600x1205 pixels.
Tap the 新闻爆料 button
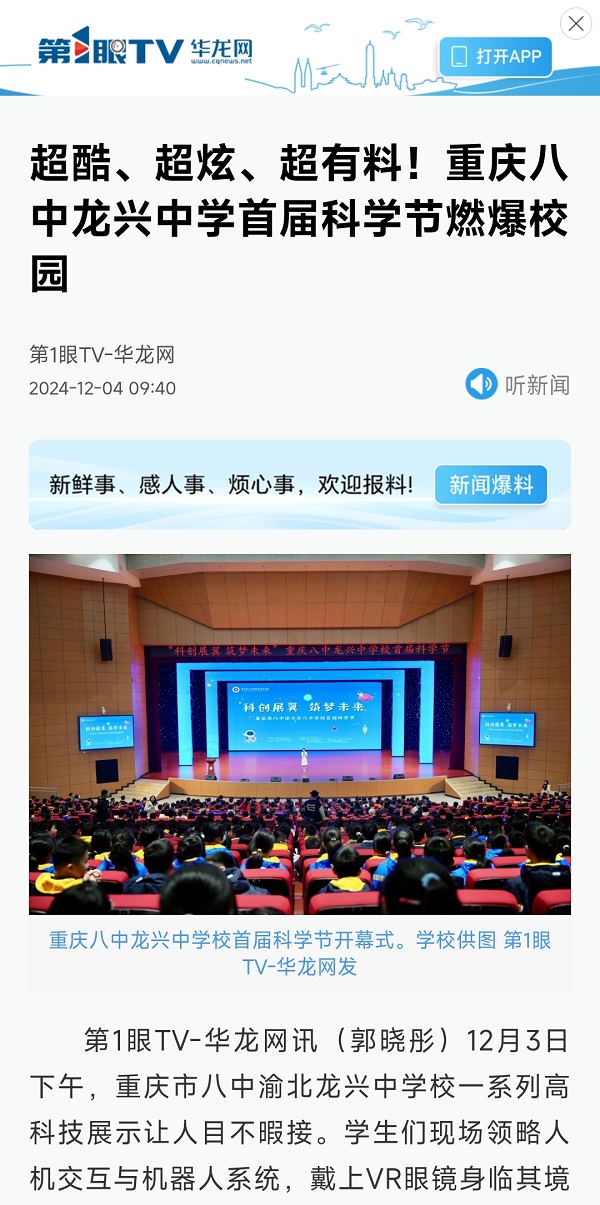(491, 485)
